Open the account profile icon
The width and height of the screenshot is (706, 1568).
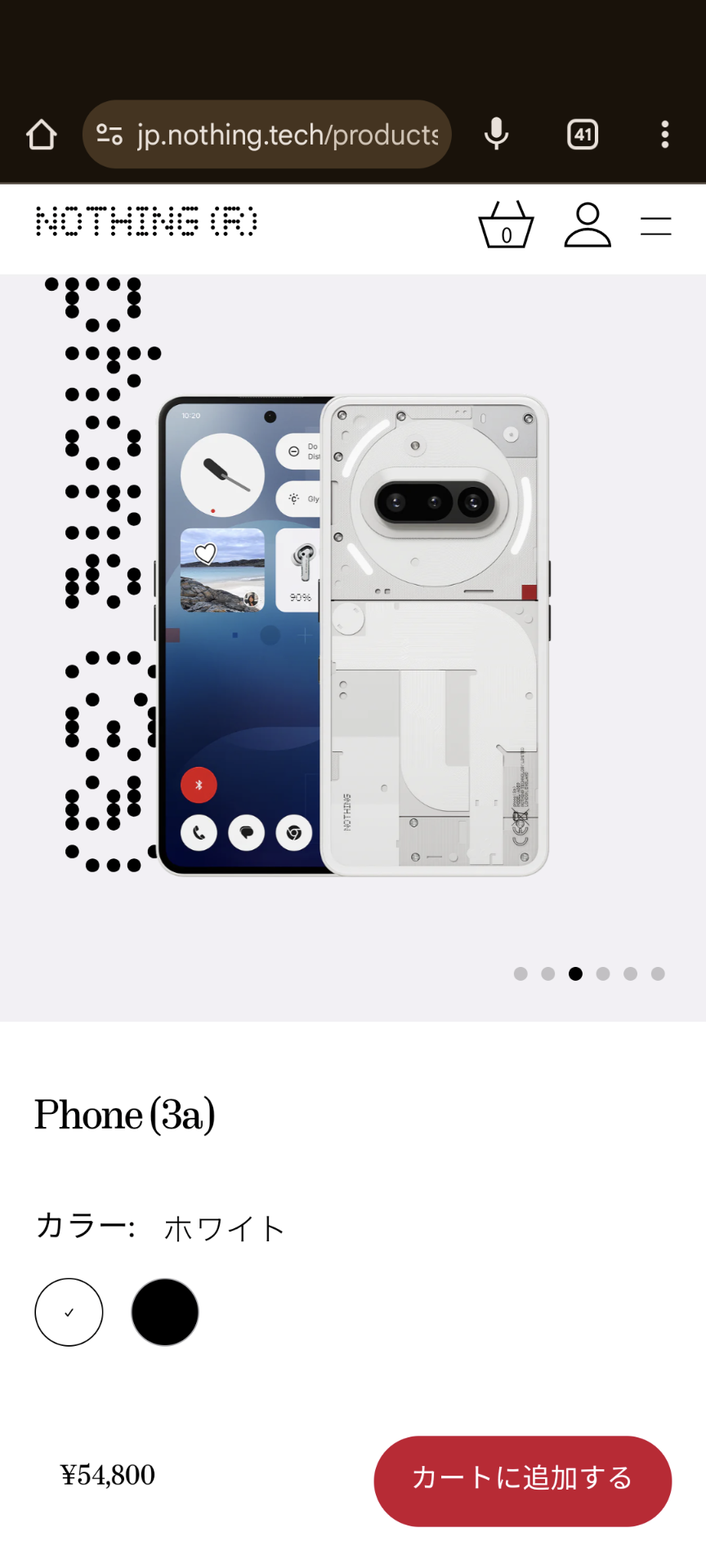588,225
